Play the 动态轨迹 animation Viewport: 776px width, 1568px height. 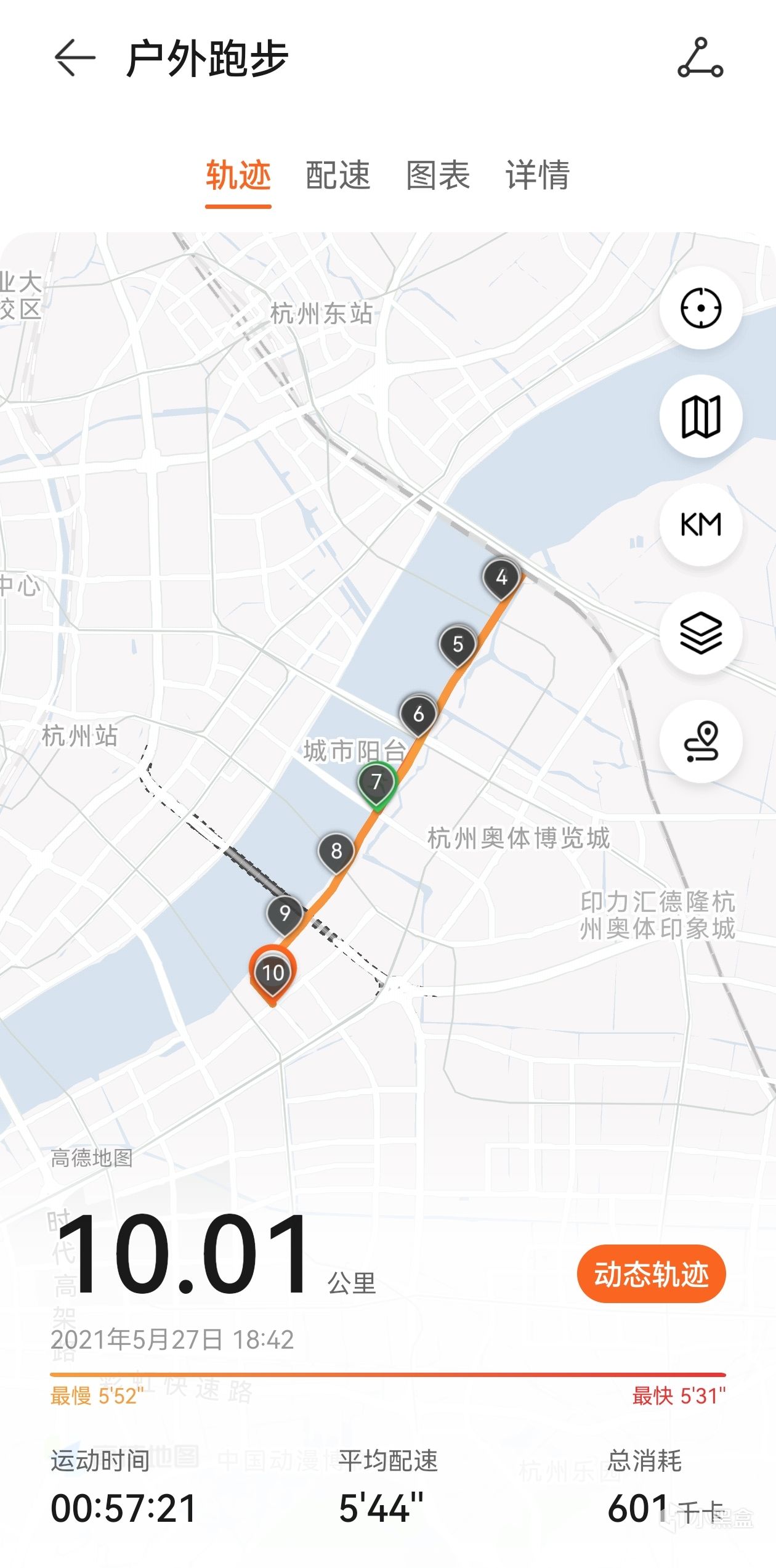[651, 1274]
